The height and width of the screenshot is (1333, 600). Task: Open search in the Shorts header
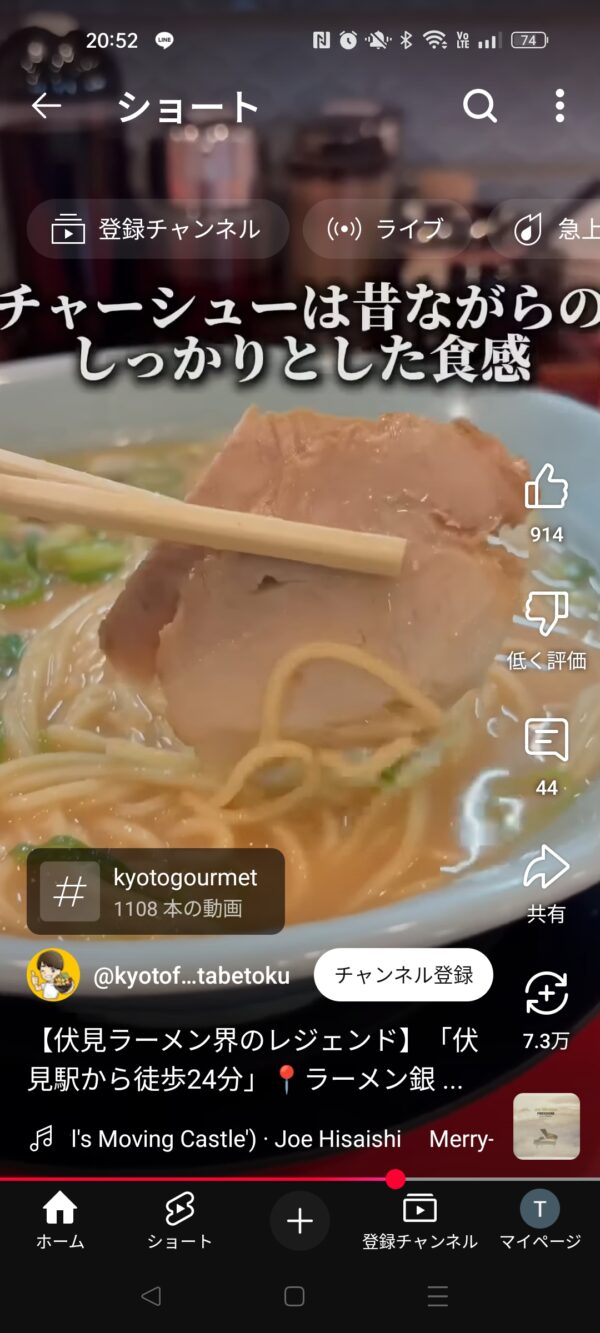[480, 106]
